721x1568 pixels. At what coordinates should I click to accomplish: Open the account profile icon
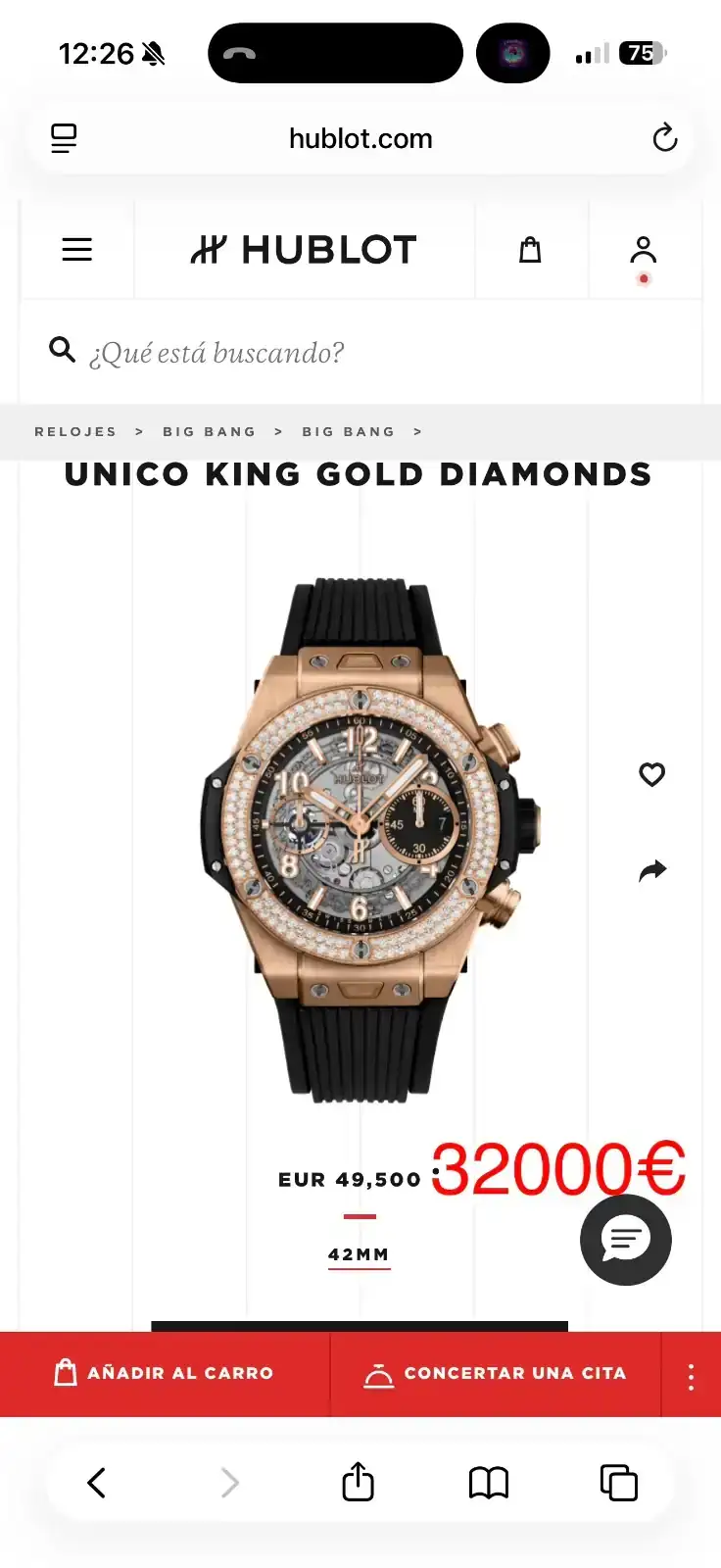coord(644,250)
